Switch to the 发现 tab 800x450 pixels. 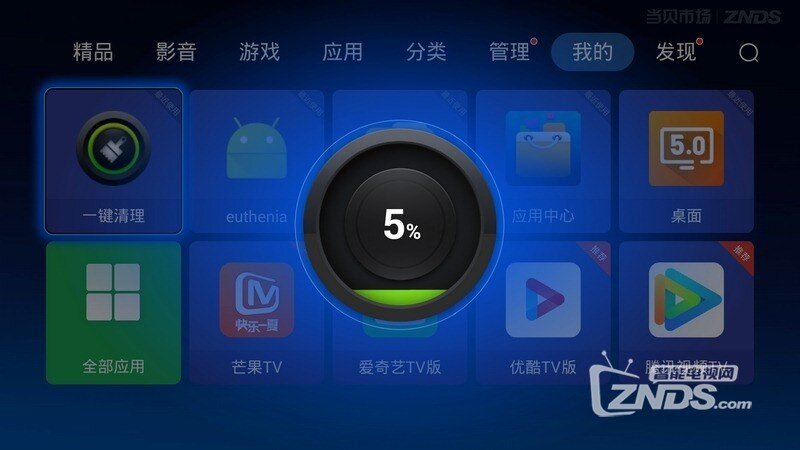676,52
